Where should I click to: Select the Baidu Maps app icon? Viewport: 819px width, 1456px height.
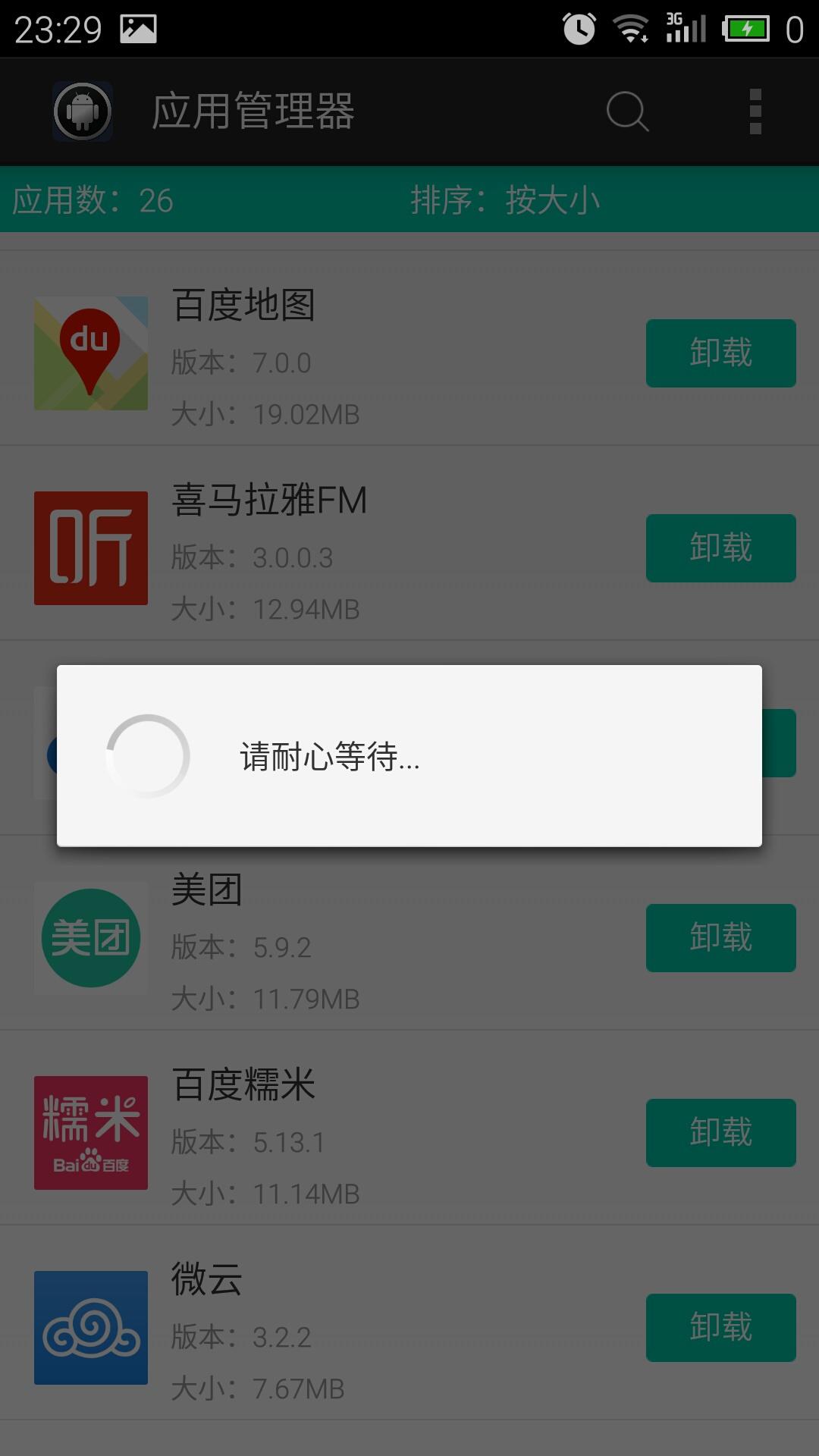pos(90,353)
